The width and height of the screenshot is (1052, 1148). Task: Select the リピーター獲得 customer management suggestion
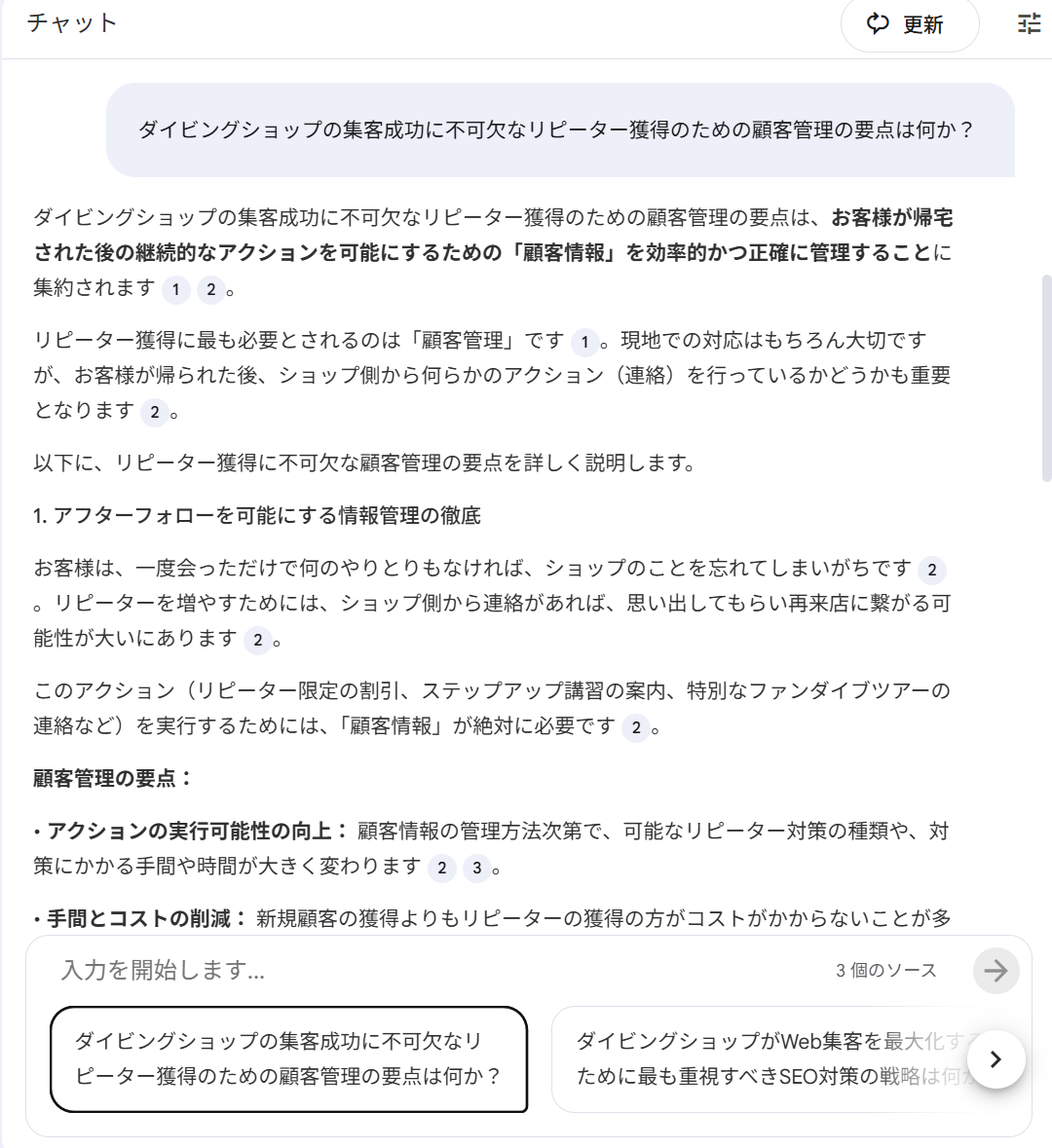coord(288,1058)
